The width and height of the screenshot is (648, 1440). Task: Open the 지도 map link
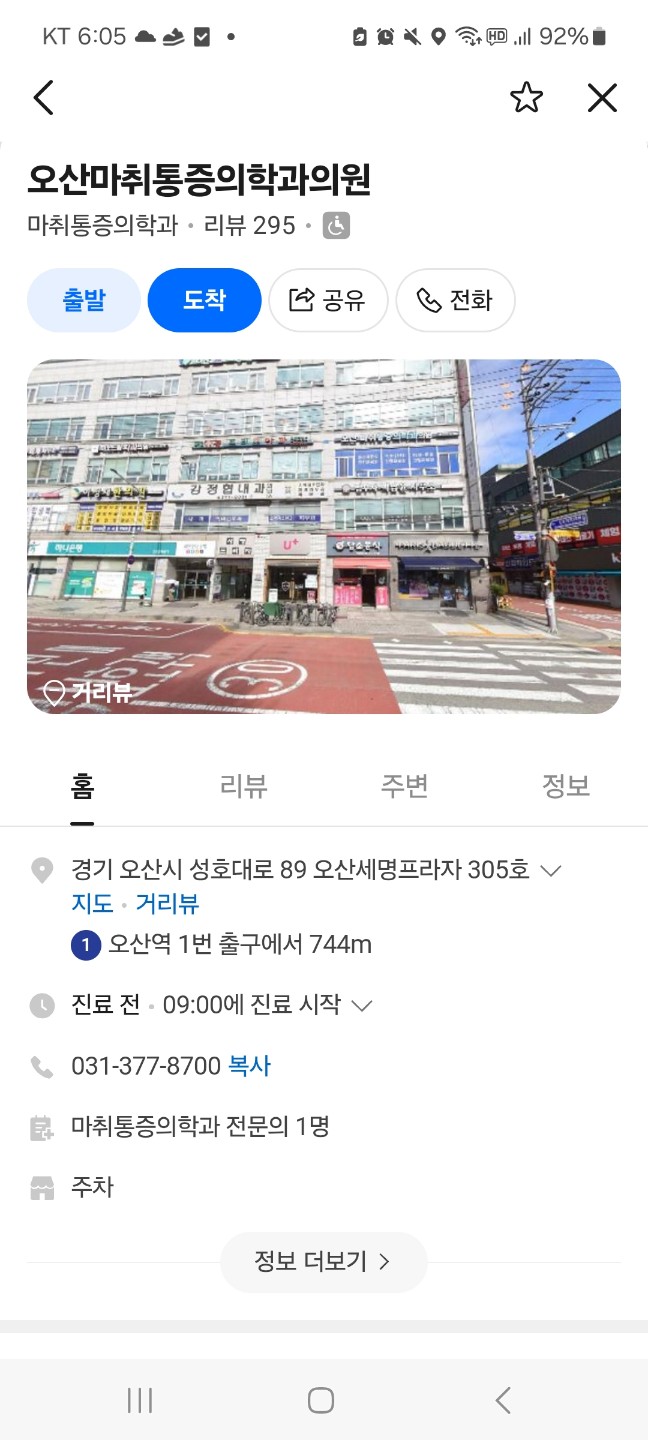[x=92, y=904]
